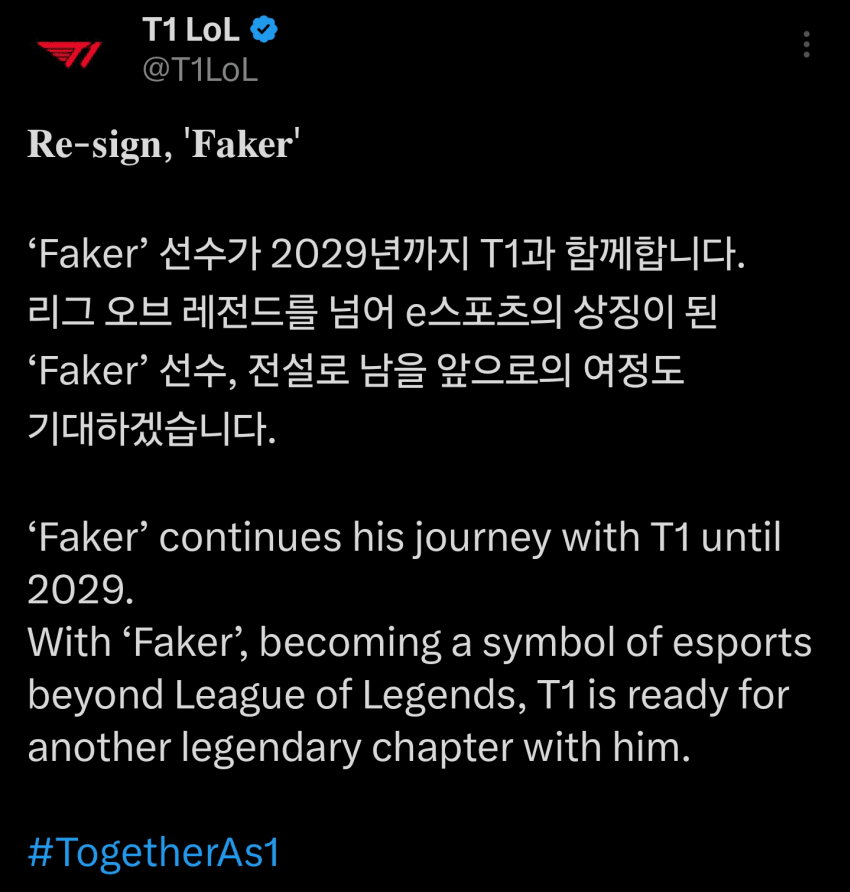The image size is (850, 892).
Task: Open the tweet's three-dot overflow menu
Action: click(806, 45)
